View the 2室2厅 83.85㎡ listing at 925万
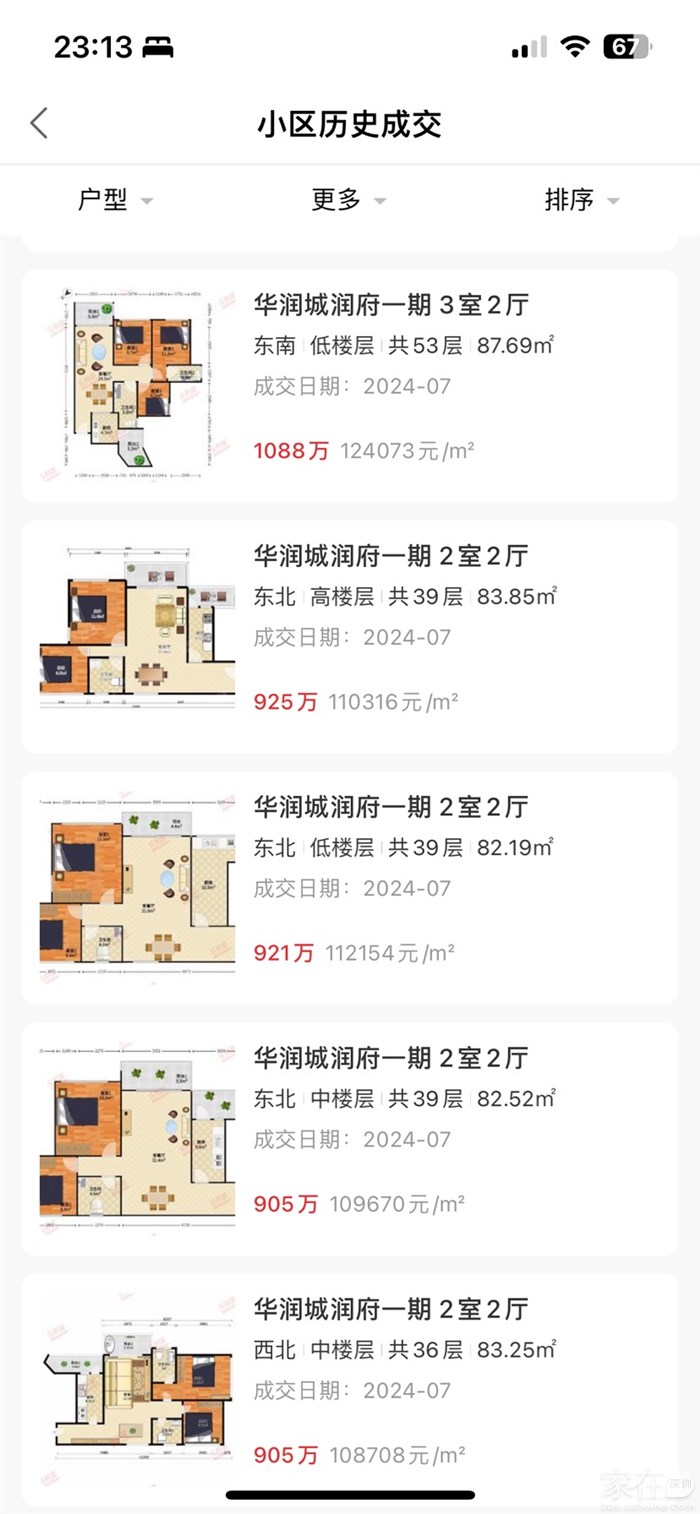Screen dimensions: 700x1514 pos(350,636)
